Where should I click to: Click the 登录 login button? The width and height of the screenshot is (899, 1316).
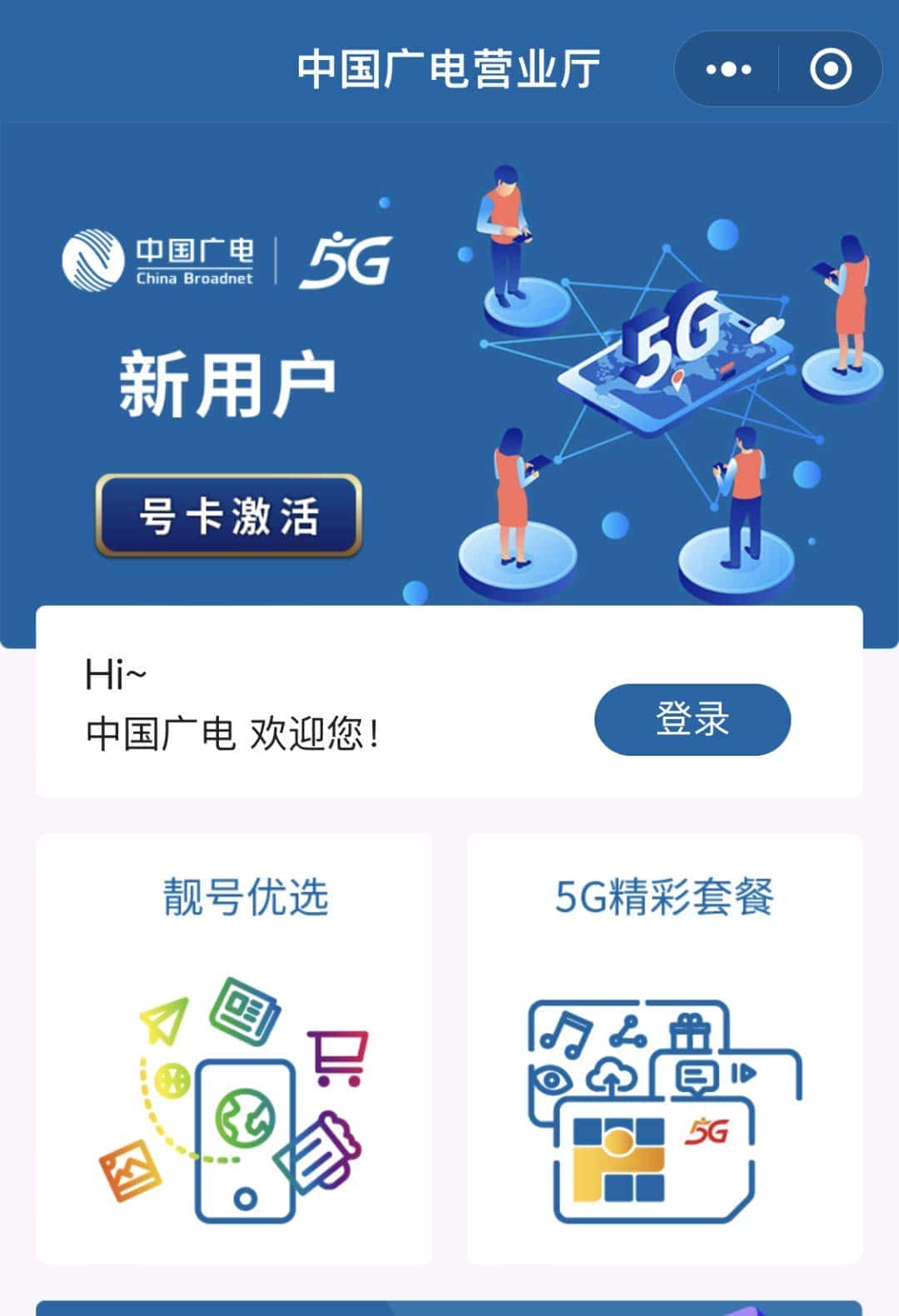[691, 719]
